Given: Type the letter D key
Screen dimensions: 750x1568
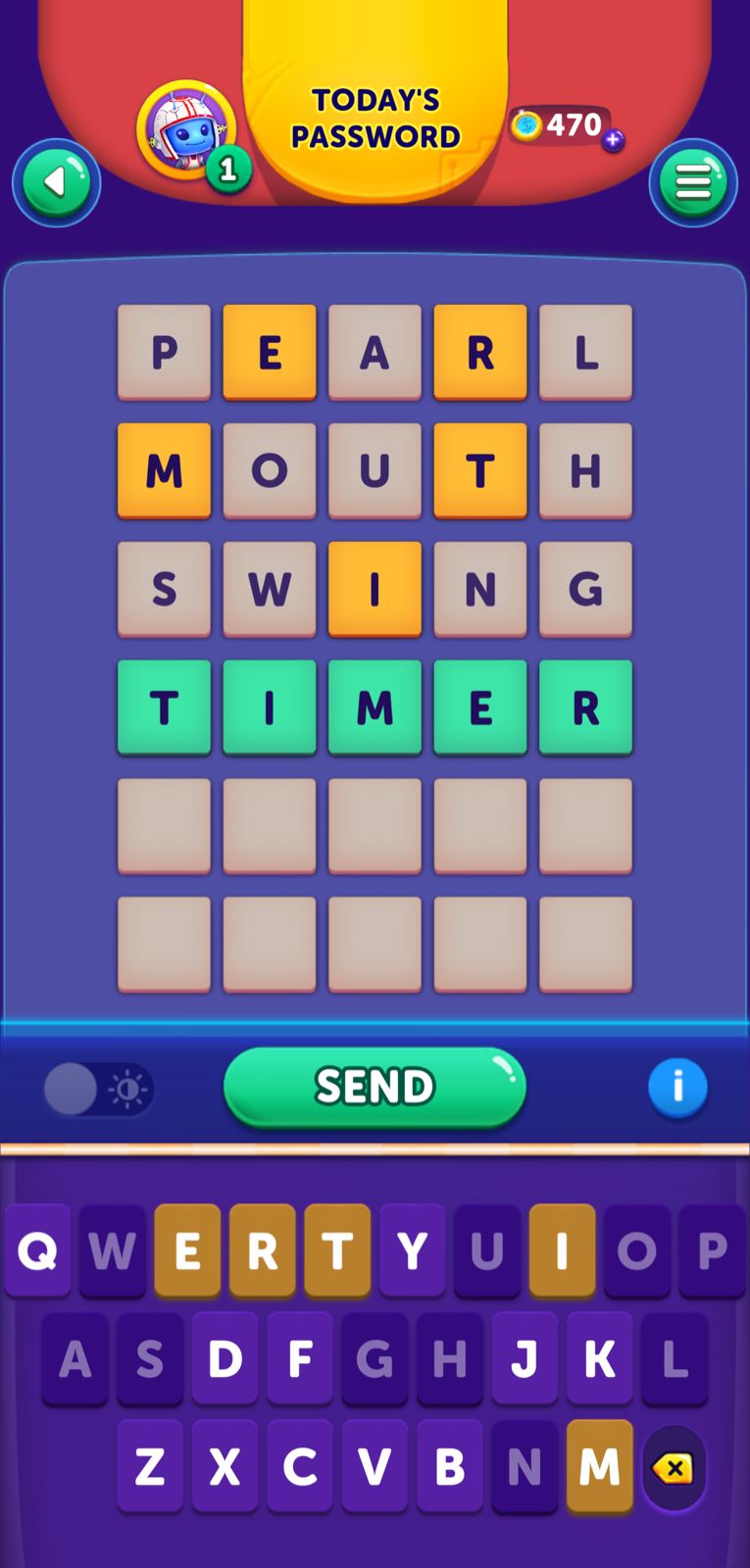Looking at the screenshot, I should coord(225,1358).
